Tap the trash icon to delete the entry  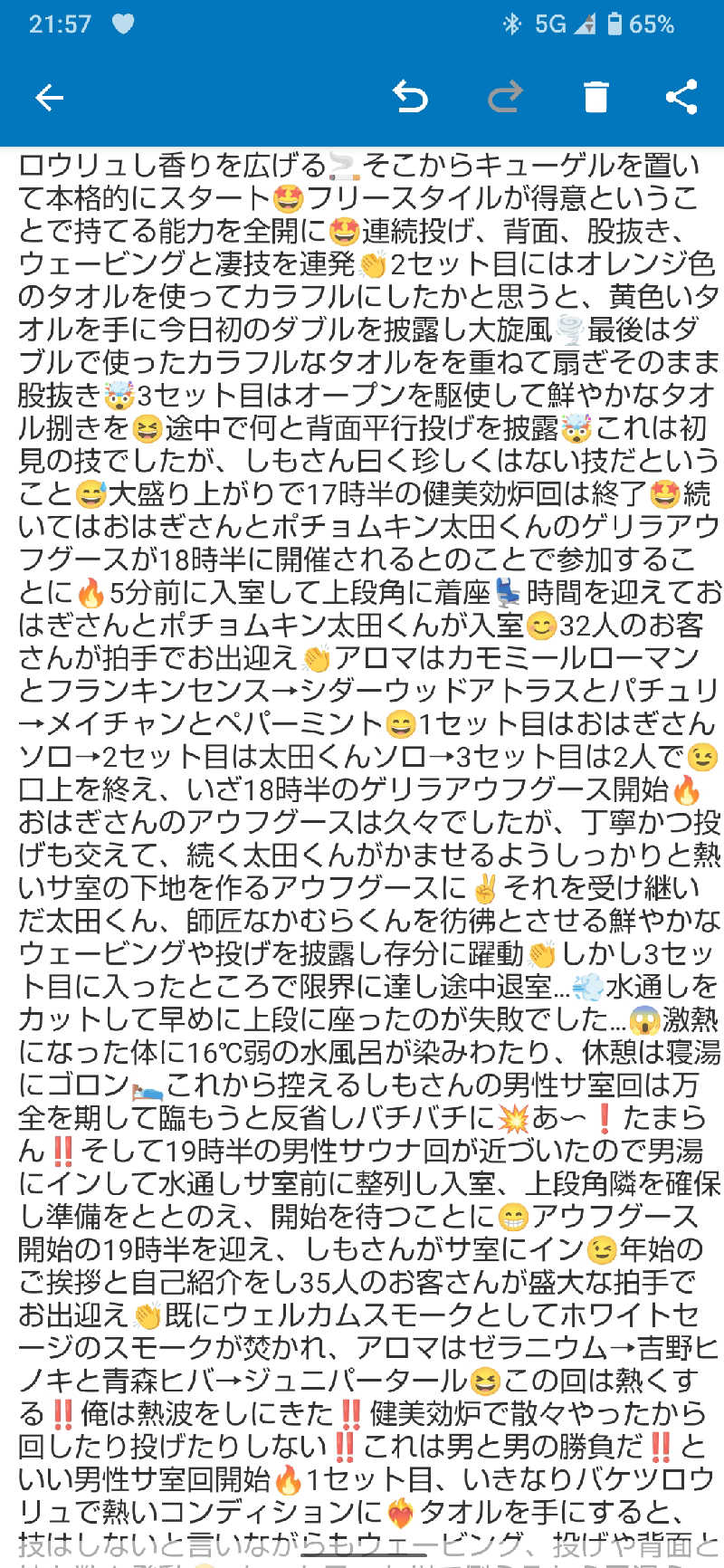pos(595,97)
